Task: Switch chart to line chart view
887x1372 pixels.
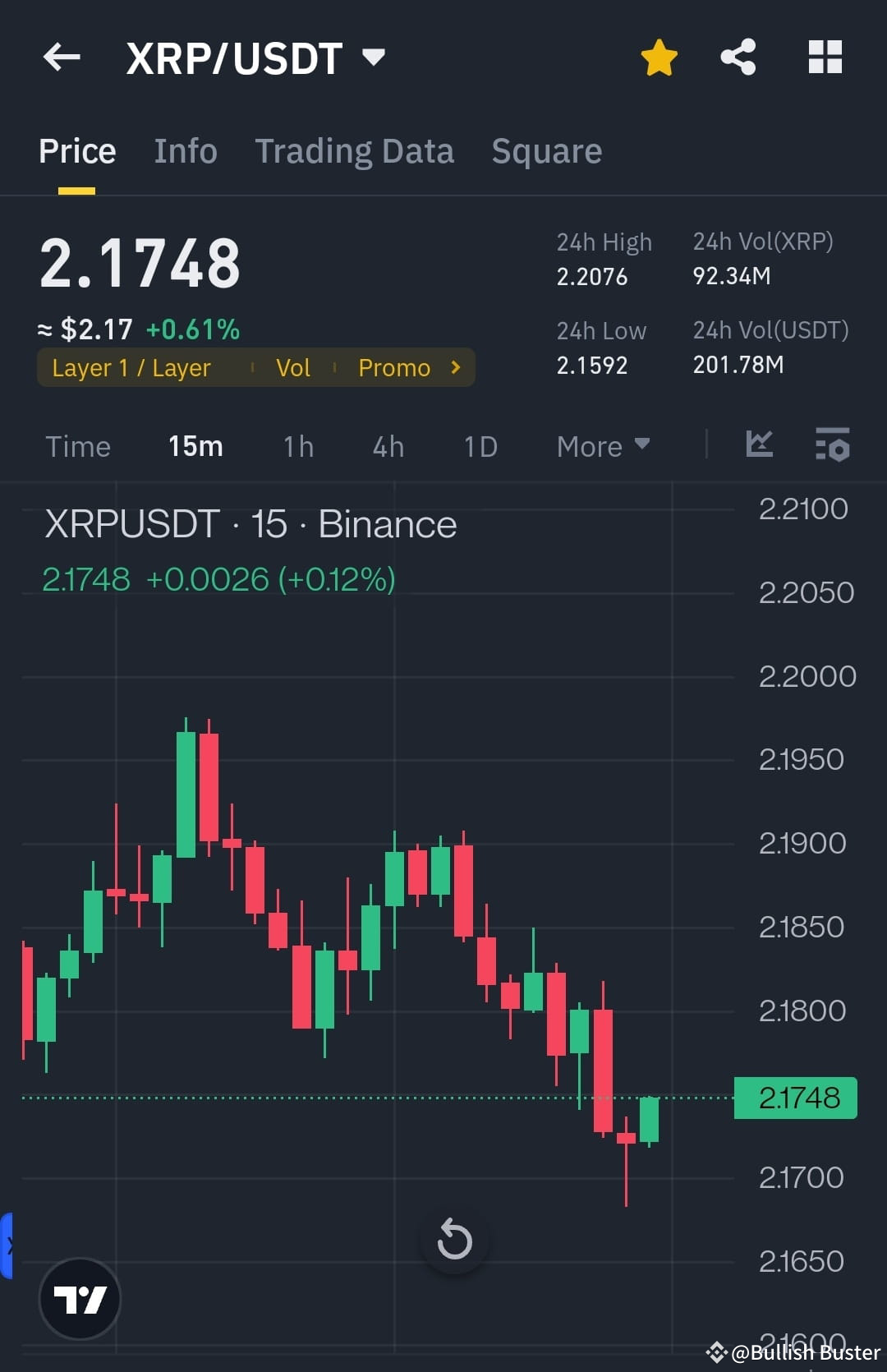Action: 759,444
